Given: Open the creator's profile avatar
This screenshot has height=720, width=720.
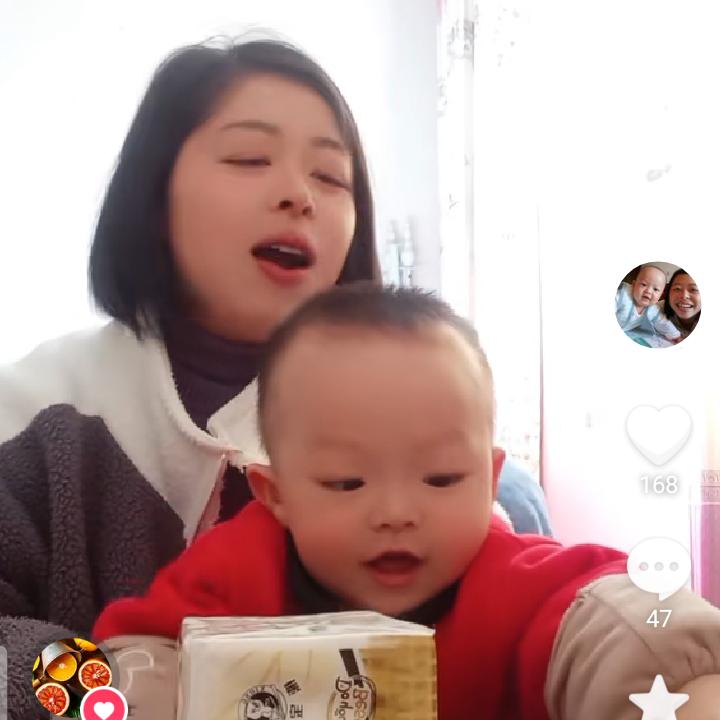Looking at the screenshot, I should click(x=657, y=305).
